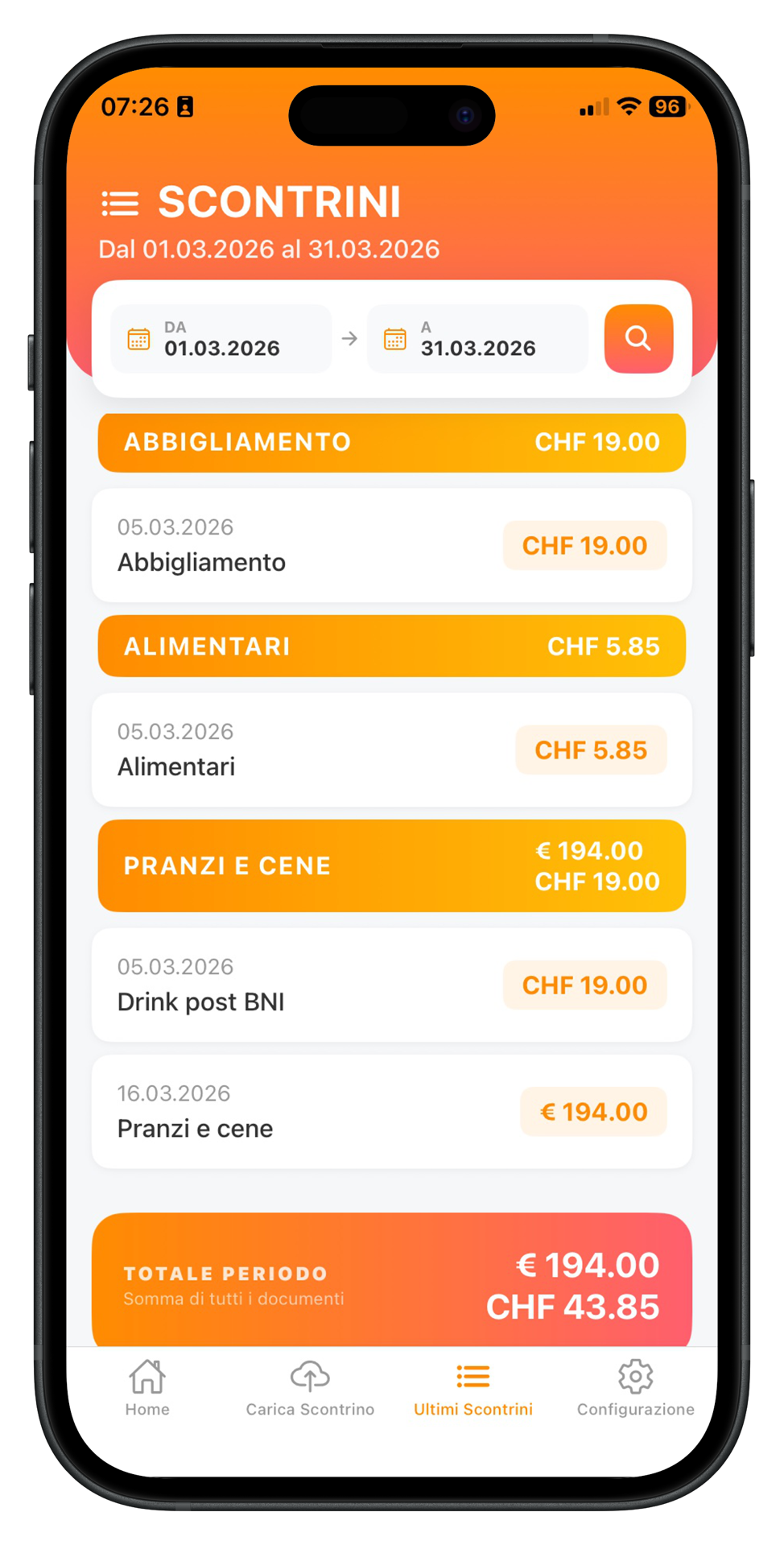Viewport: 784px width, 1545px height.
Task: Open the Abbigliamento receipt dated 05.03.2026
Action: (391, 545)
